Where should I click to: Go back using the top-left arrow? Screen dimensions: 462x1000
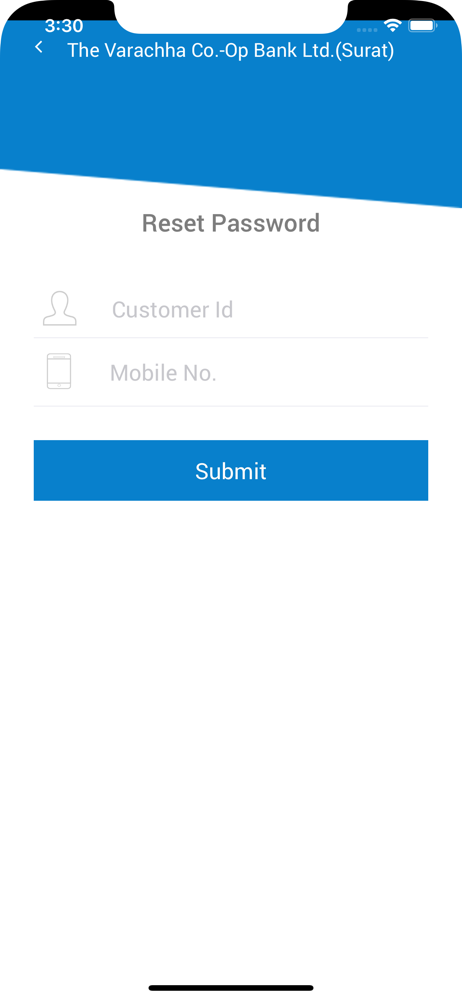(x=39, y=47)
